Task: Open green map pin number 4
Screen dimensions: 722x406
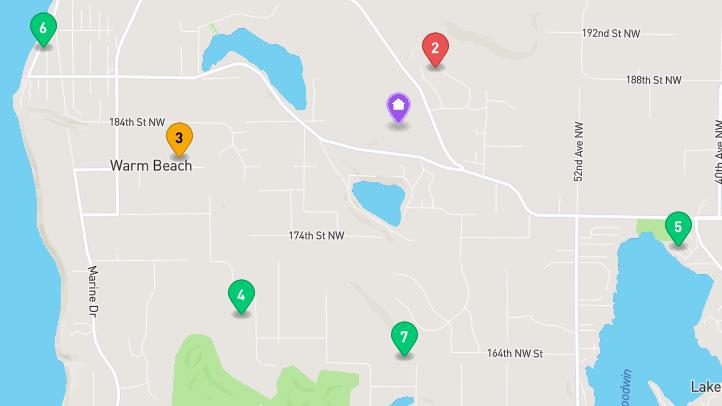Action: coord(240,295)
